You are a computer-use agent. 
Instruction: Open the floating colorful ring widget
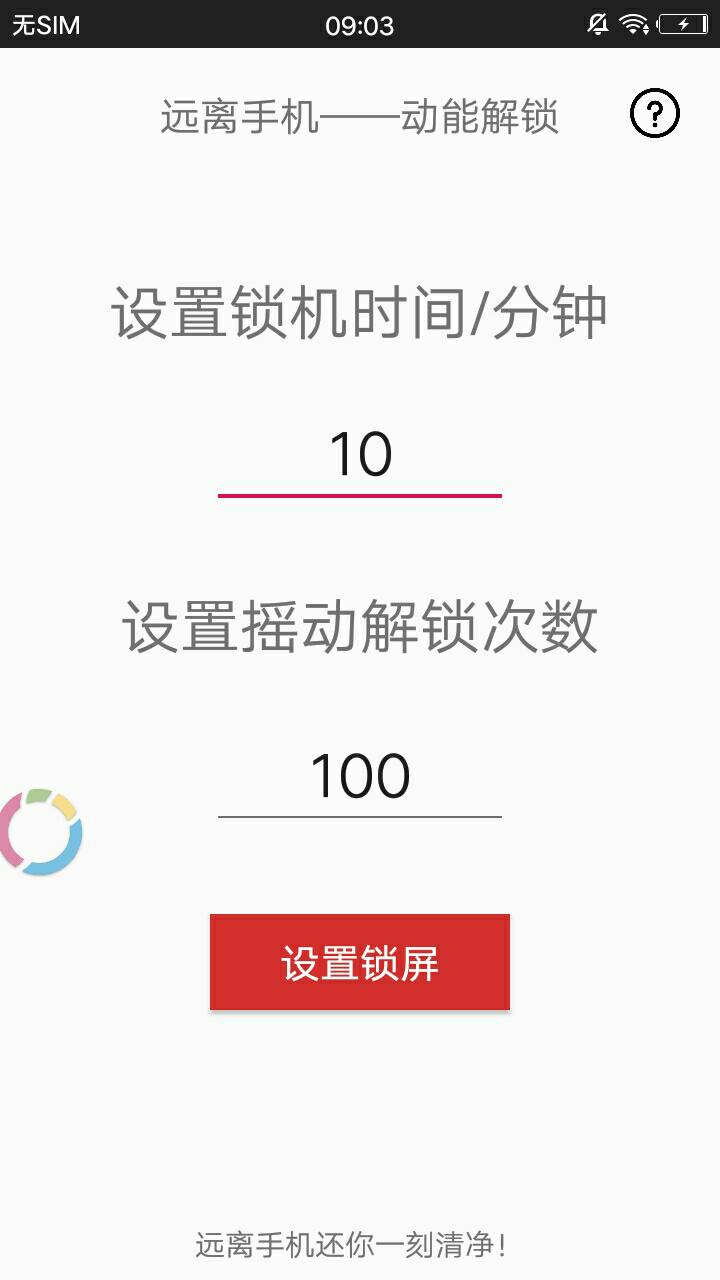(x=40, y=832)
